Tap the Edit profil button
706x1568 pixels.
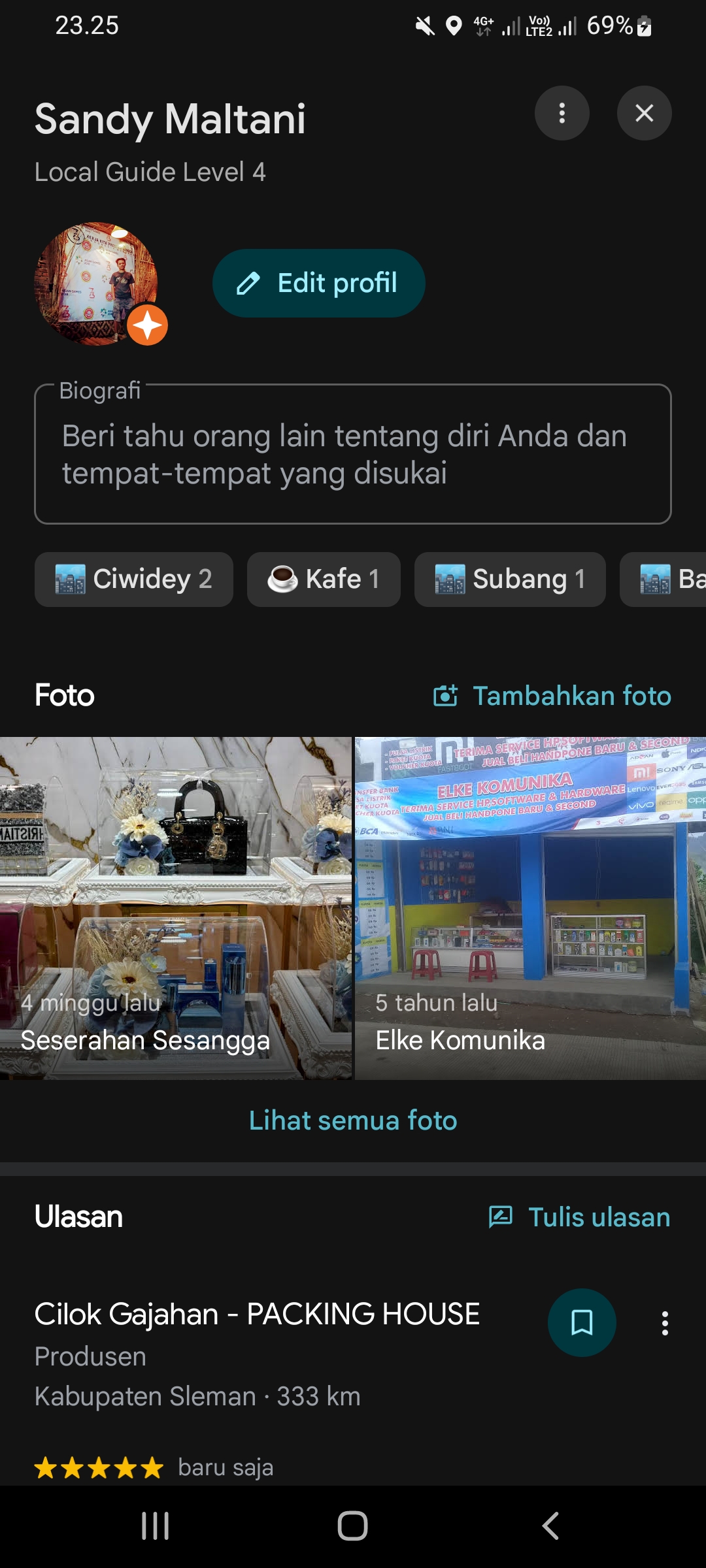(318, 283)
